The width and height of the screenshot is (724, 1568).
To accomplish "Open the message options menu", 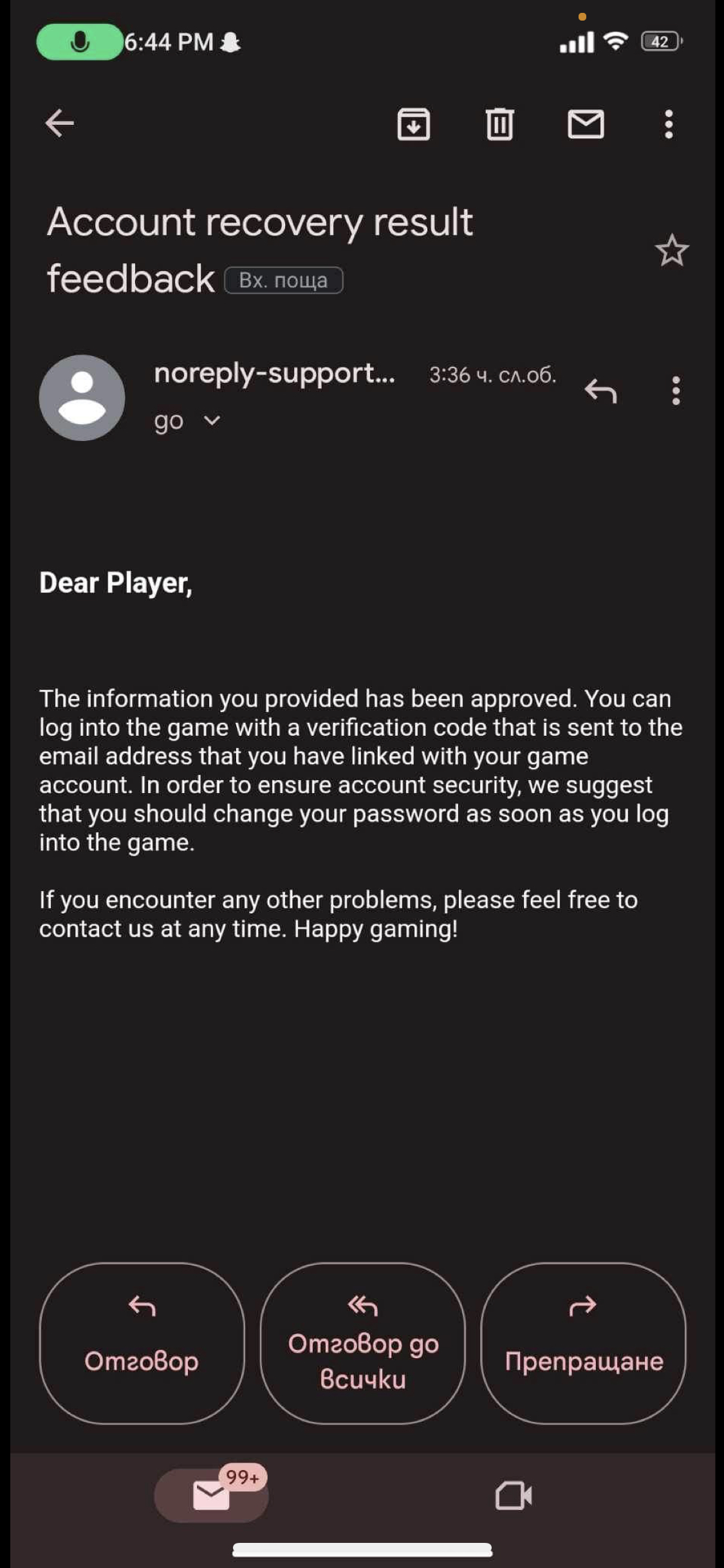I will [x=676, y=391].
